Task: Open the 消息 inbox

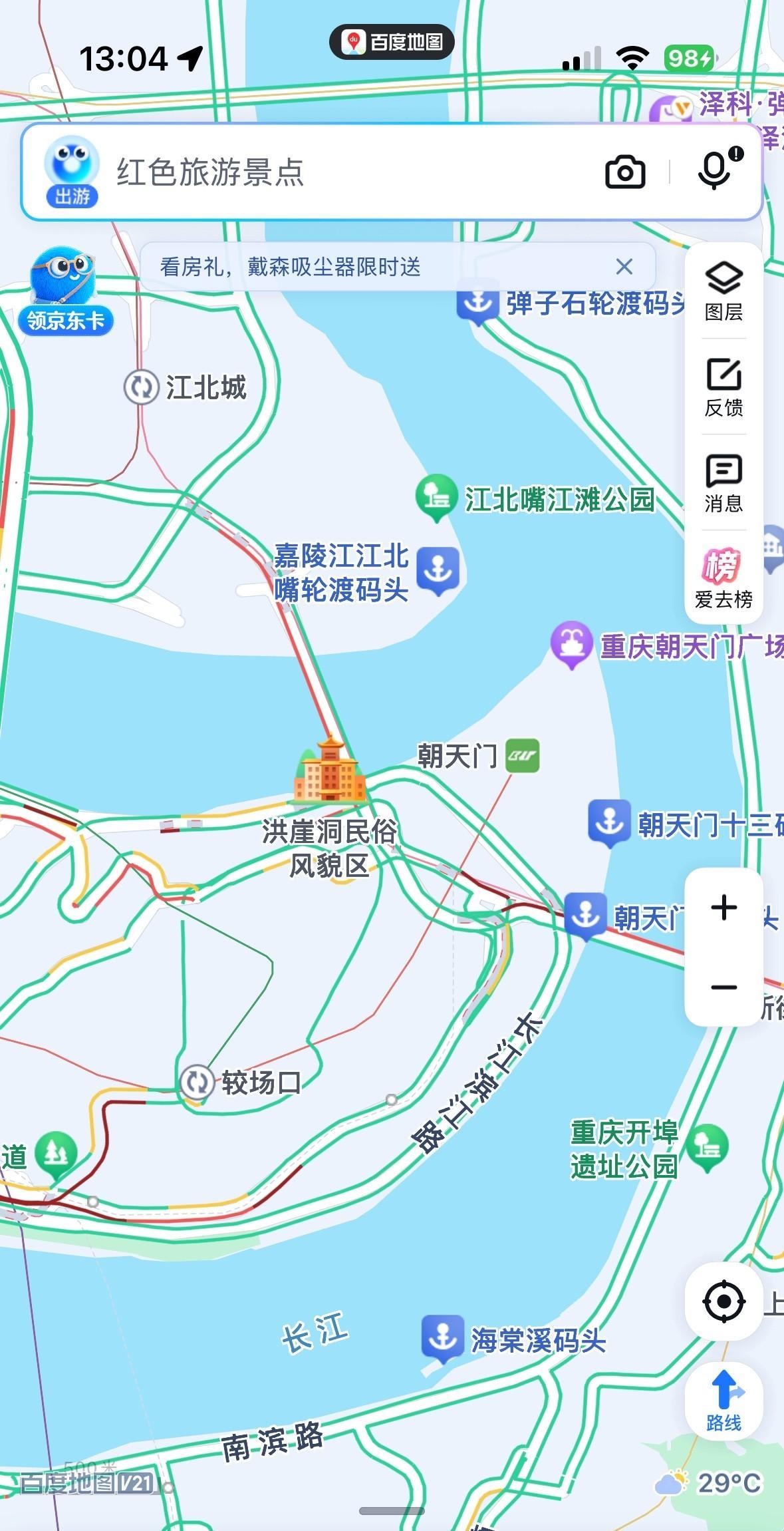Action: (723, 483)
